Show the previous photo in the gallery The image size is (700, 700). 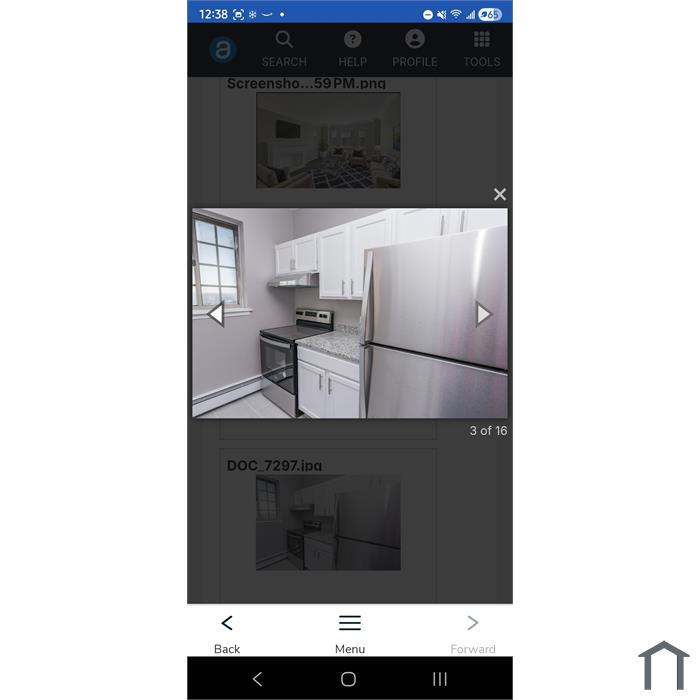coord(215,314)
